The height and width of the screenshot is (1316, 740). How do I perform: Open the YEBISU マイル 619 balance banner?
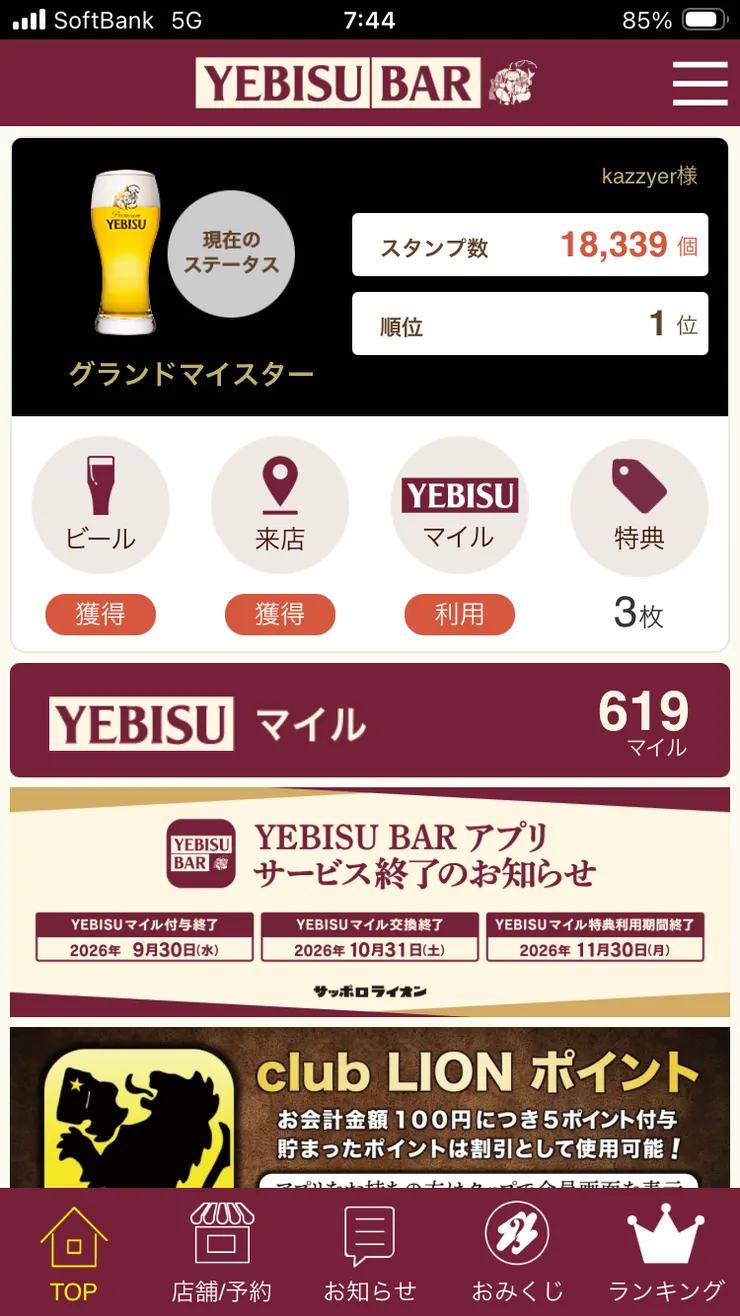pos(370,720)
